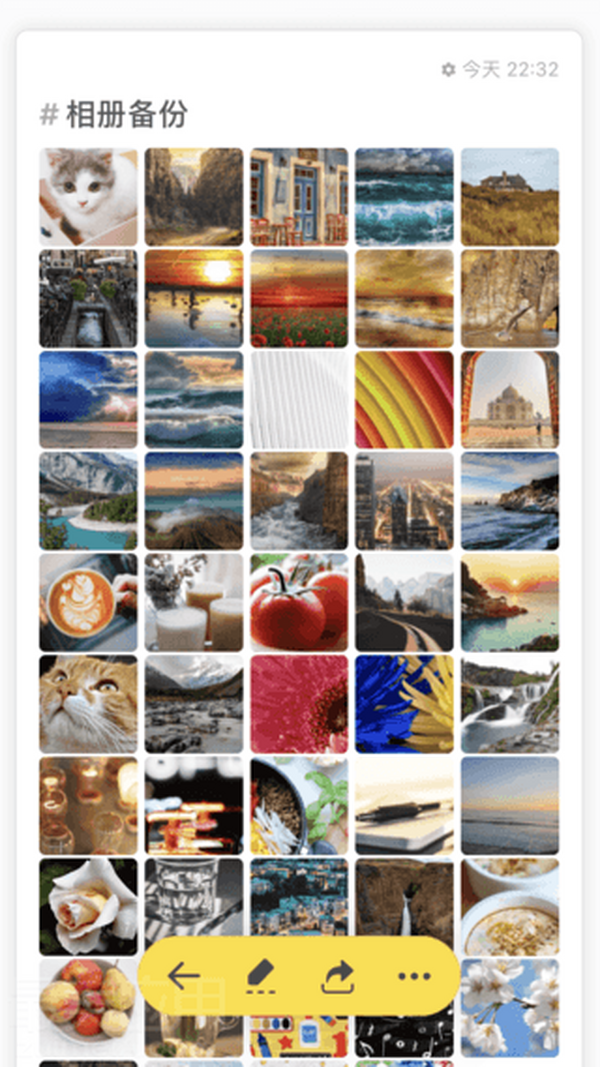Screen dimensions: 600x1067
Task: Open the three-dot more options menu
Action: [414, 975]
